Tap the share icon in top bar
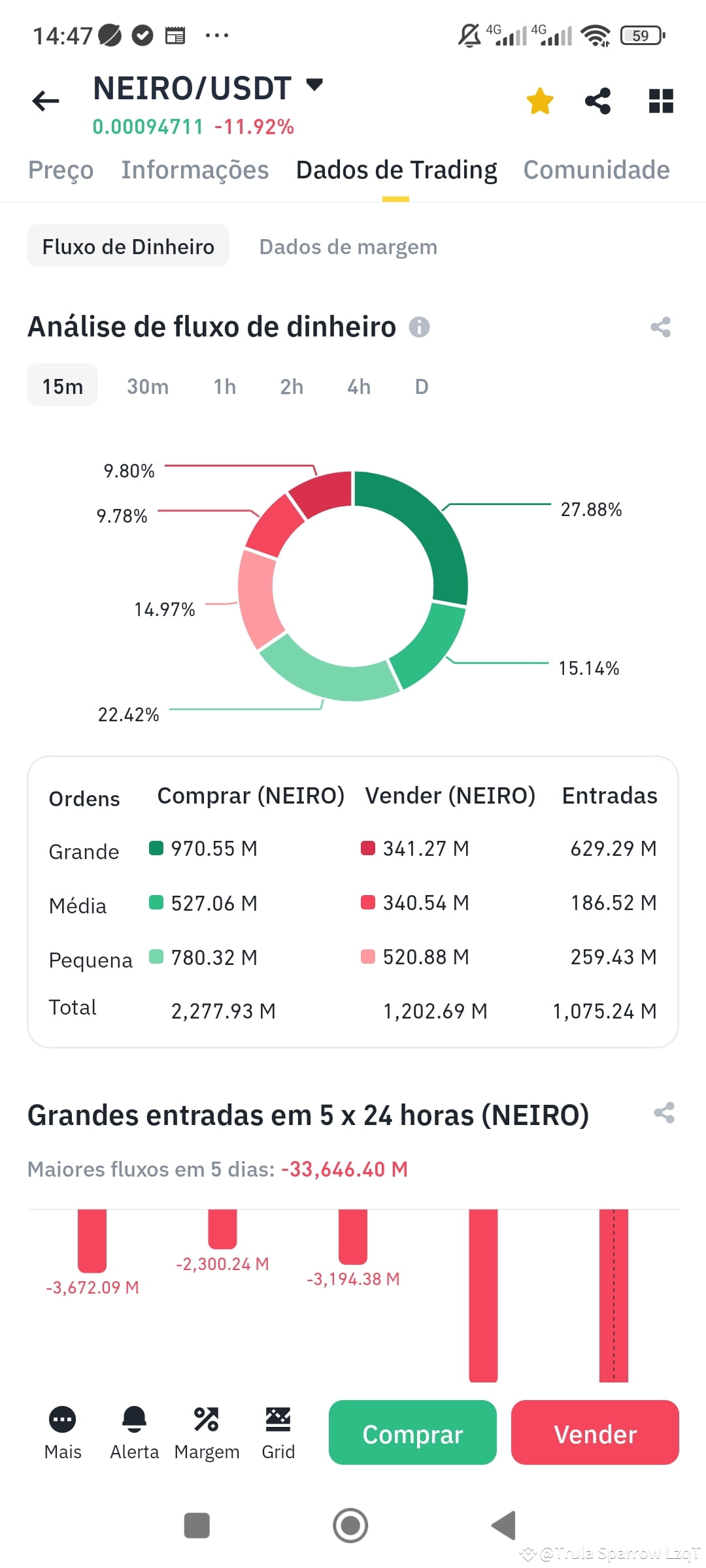Viewport: 706px width, 1568px height. [599, 101]
